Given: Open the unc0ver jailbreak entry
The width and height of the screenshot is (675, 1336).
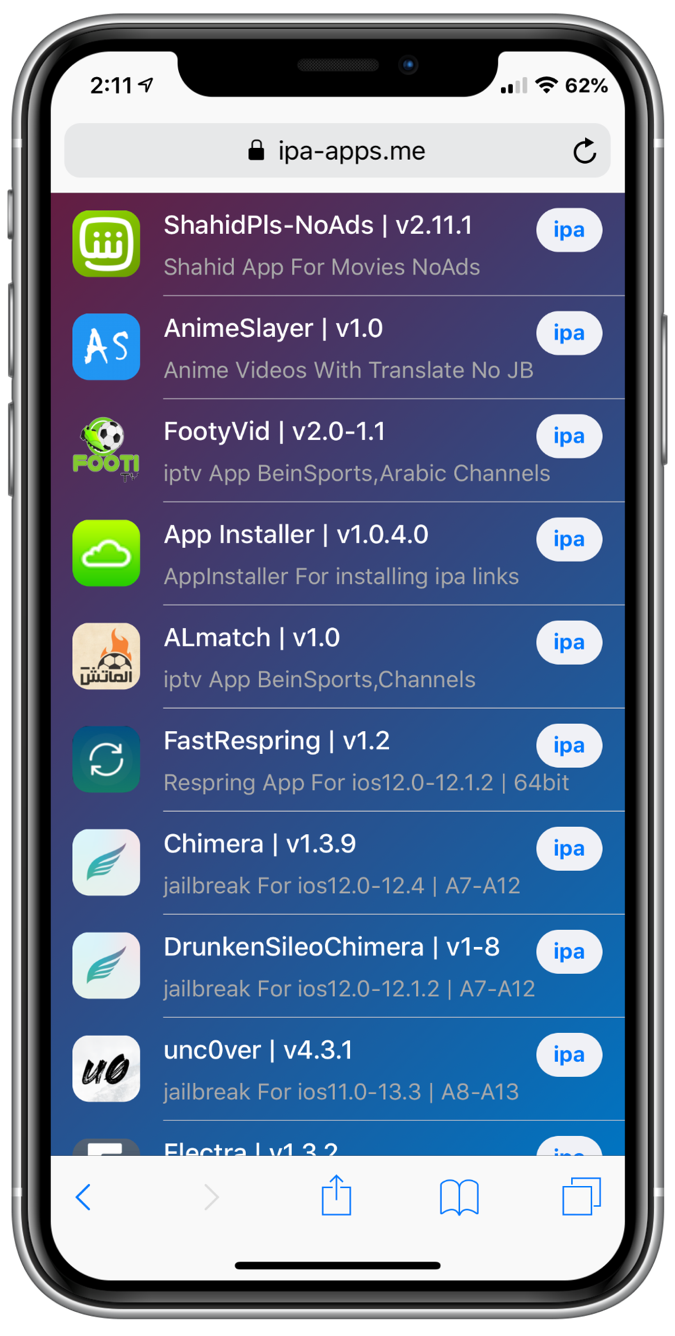Looking at the screenshot, I should (300, 1069).
